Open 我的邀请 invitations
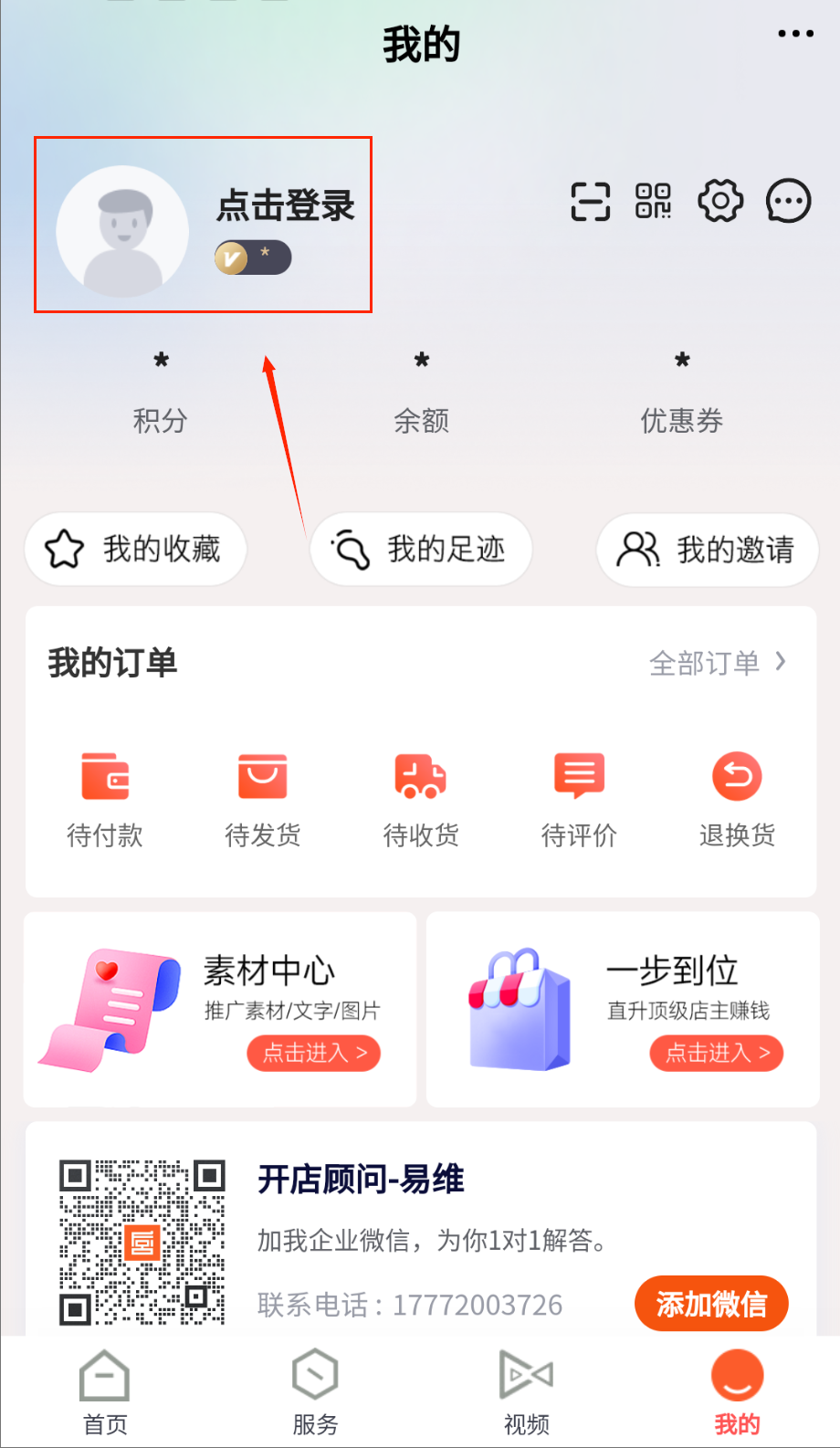 [707, 550]
